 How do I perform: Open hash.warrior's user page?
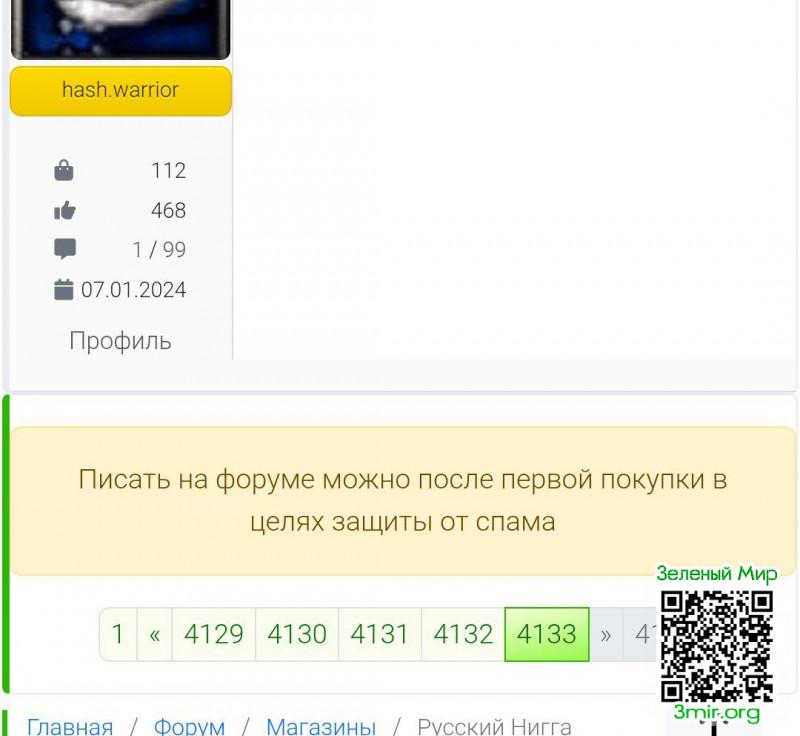120,90
